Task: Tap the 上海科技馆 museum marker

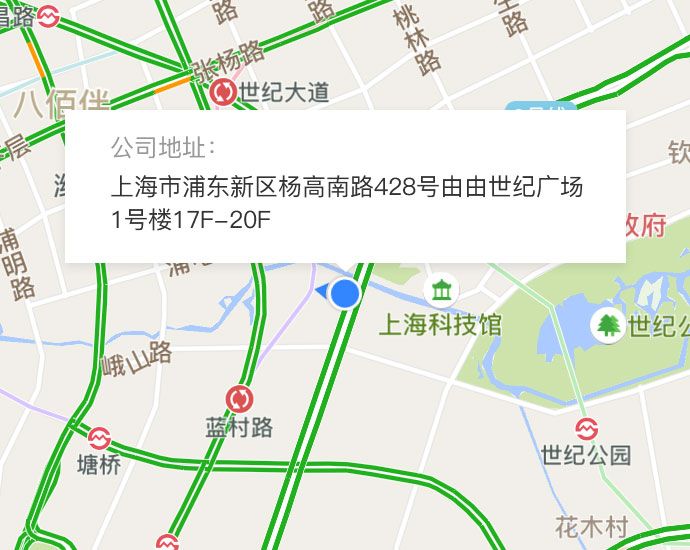Action: tap(440, 291)
